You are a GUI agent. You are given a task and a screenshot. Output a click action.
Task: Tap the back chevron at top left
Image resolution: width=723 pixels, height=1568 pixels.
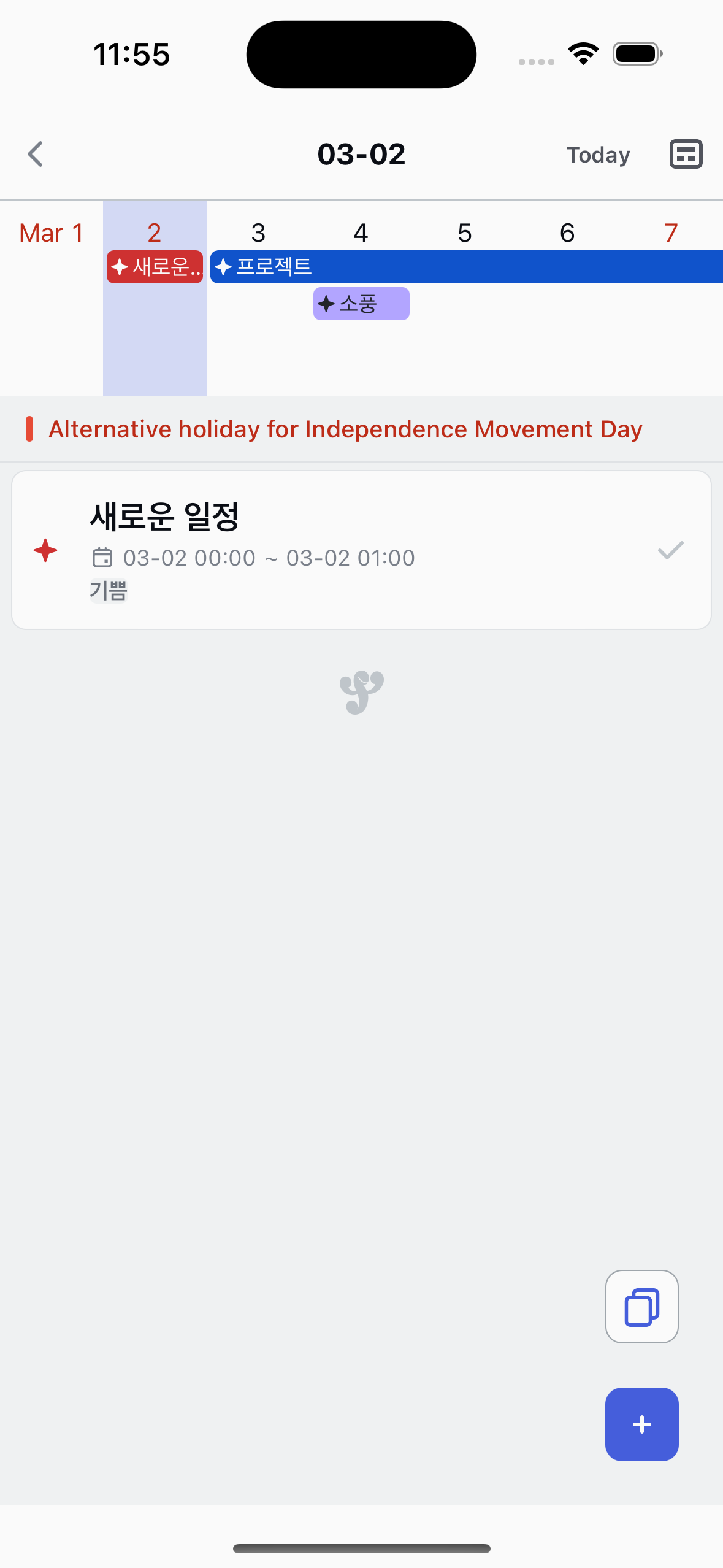point(35,154)
